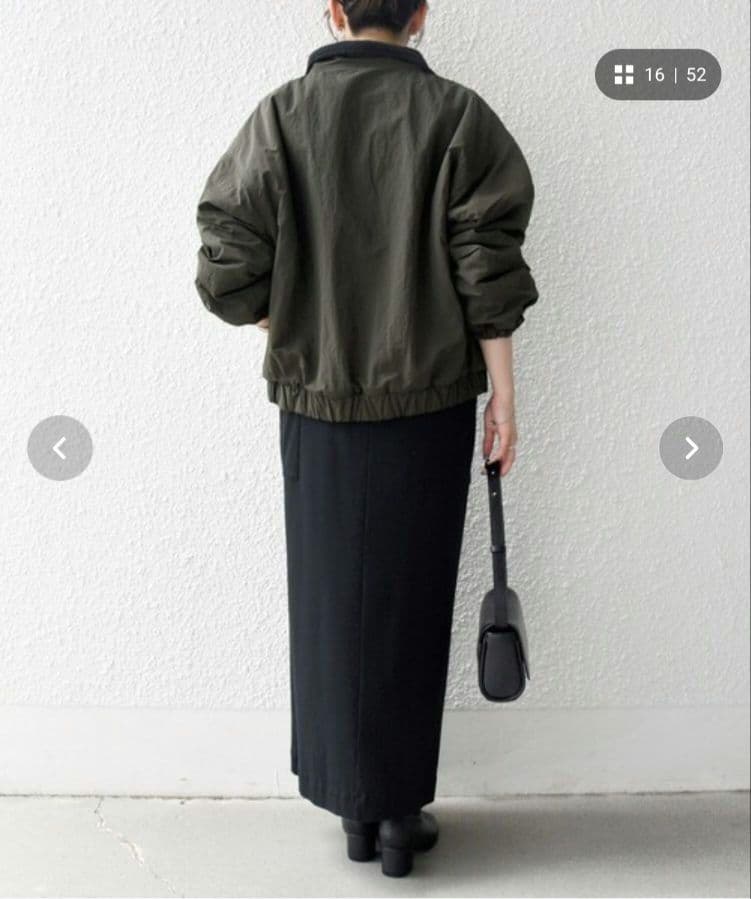The height and width of the screenshot is (899, 751).
Task: Go to the previous product photo
Action: [60, 448]
